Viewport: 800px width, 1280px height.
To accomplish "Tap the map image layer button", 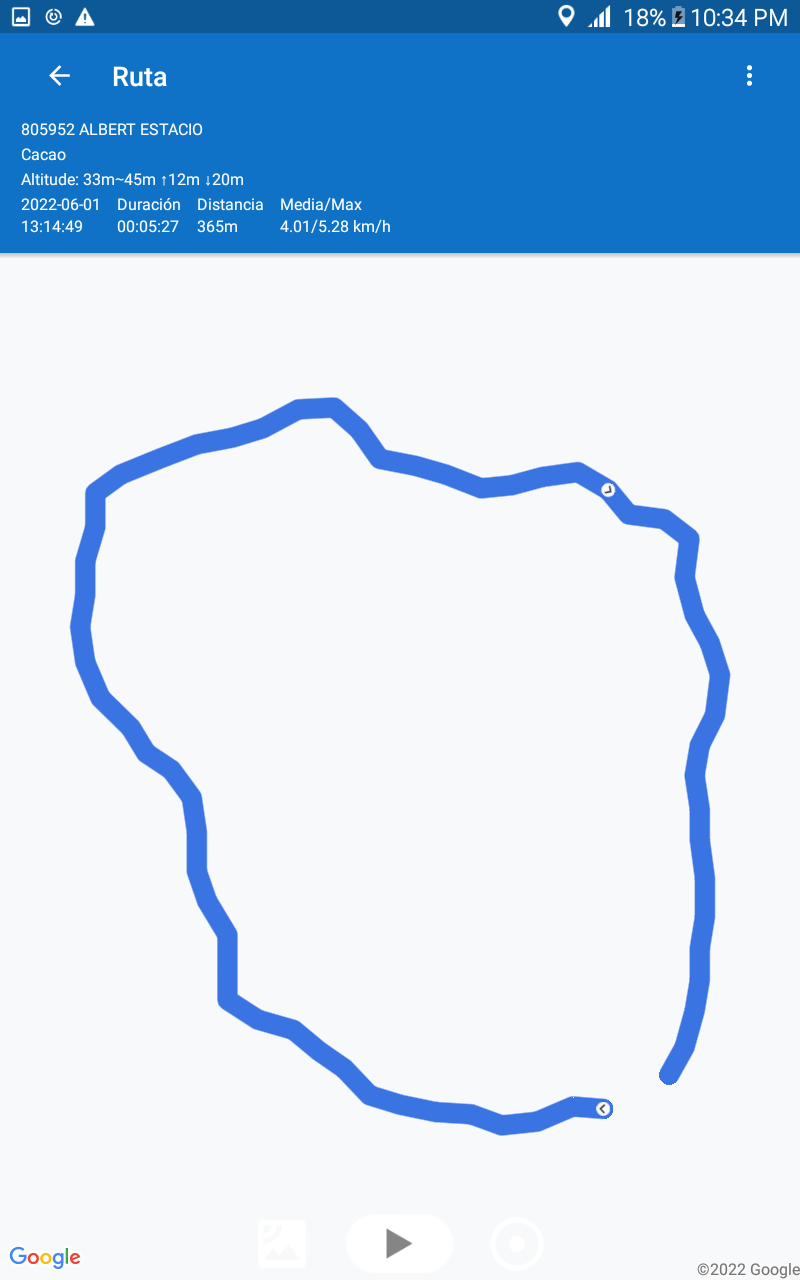I will pyautogui.click(x=282, y=1244).
